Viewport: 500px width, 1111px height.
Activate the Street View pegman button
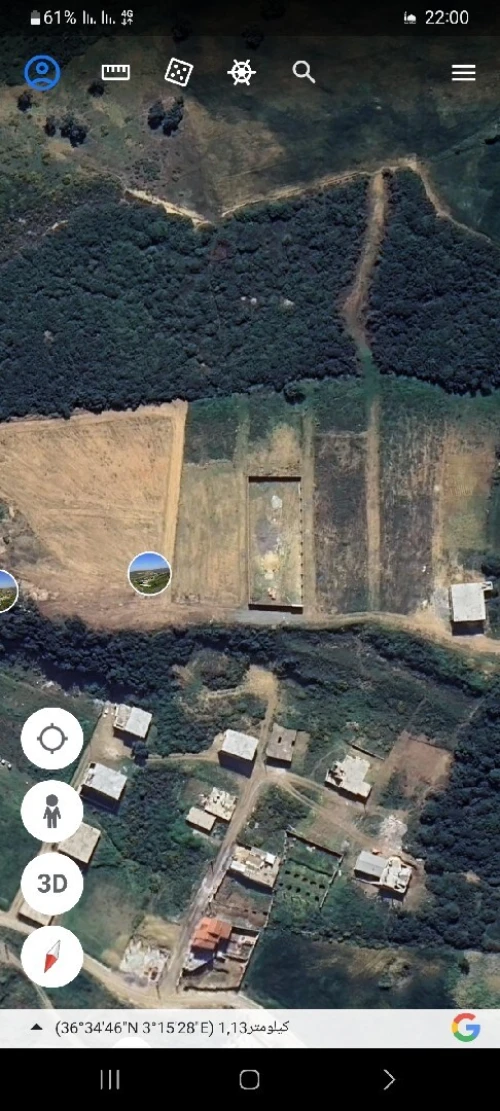coord(52,811)
